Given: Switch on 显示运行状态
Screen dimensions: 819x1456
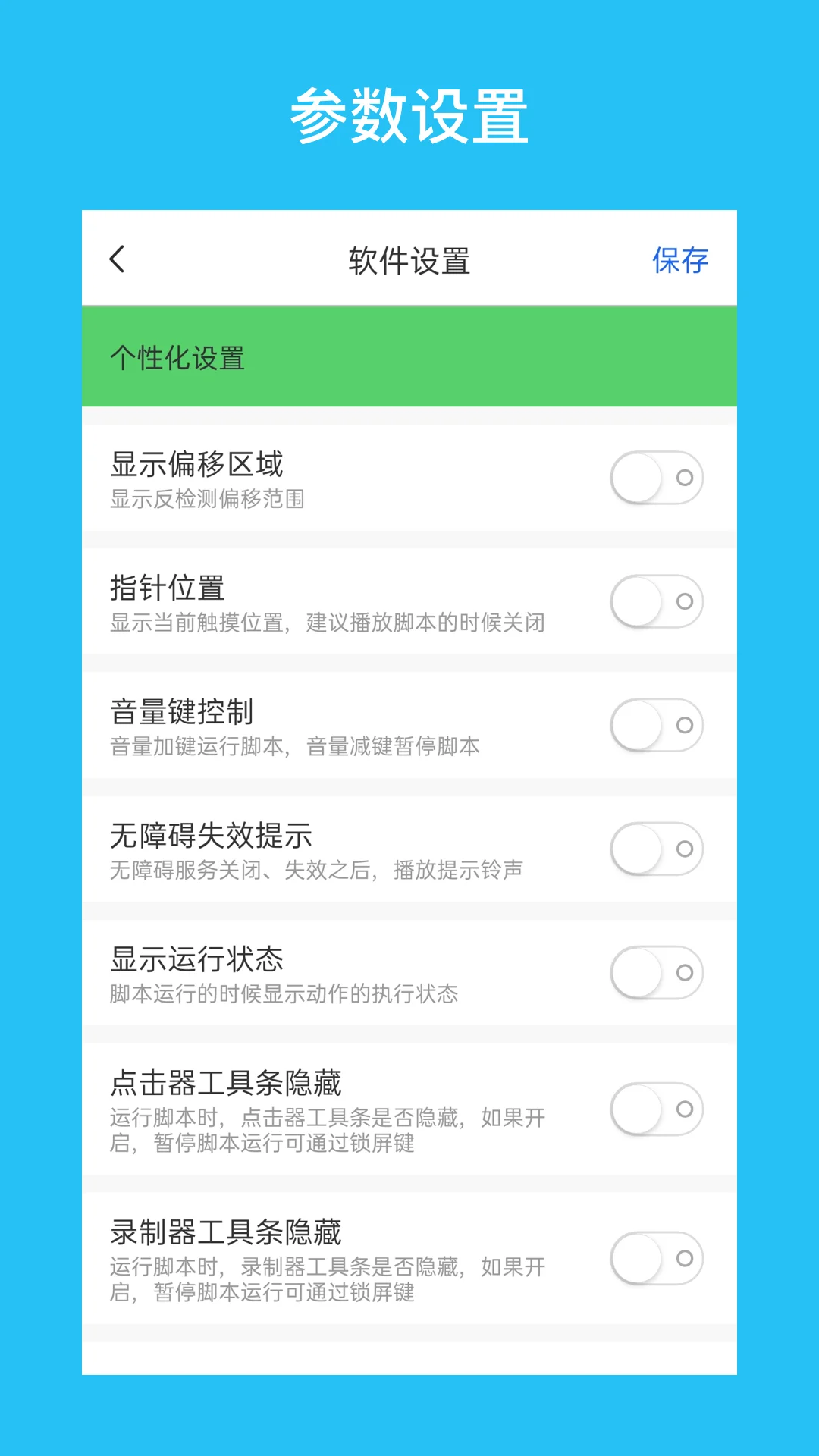Looking at the screenshot, I should (657, 972).
